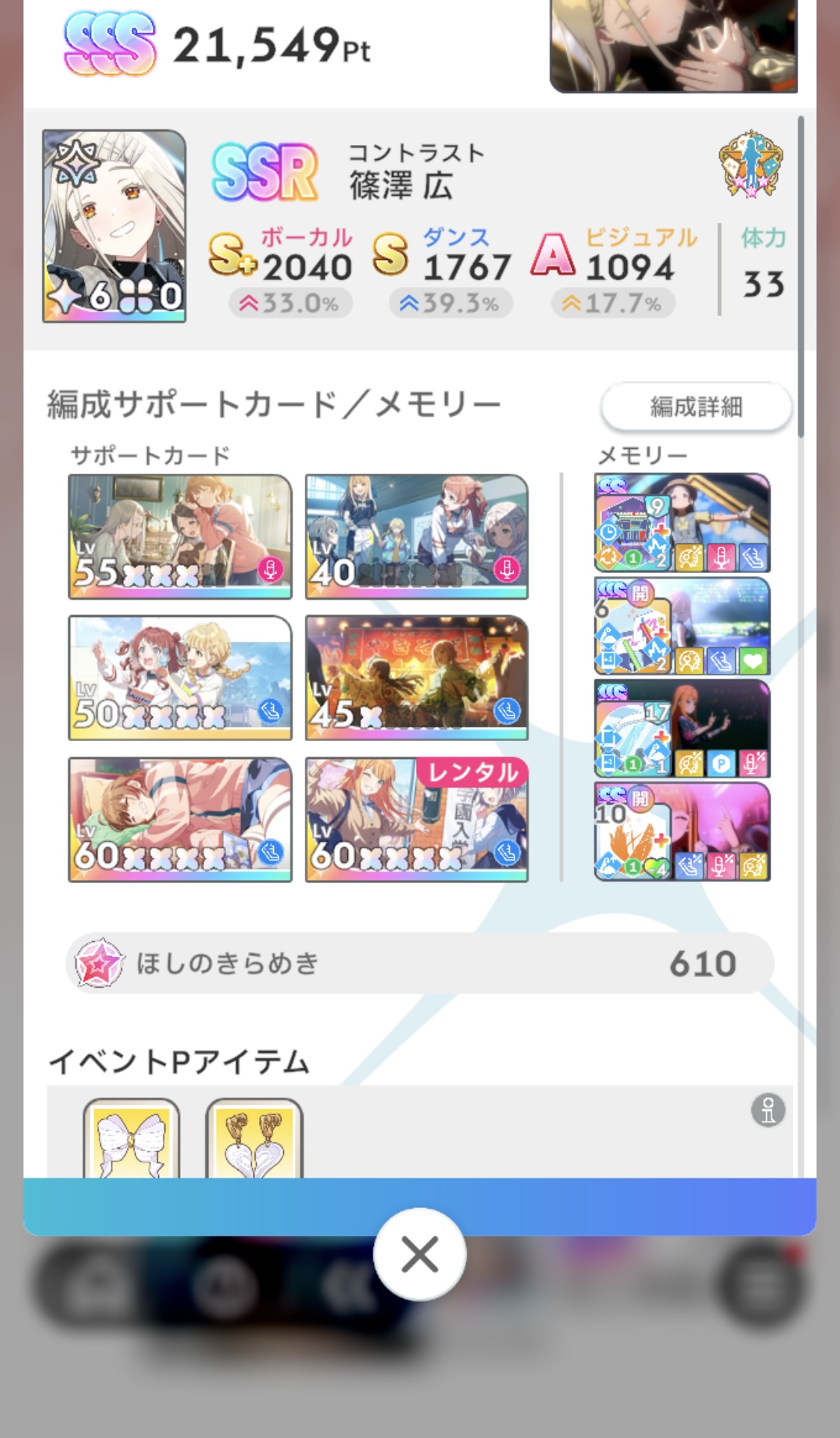Open 編成詳細 formation details

696,406
